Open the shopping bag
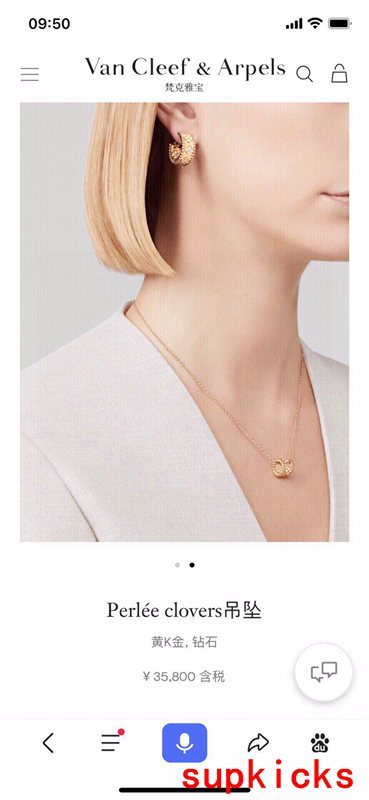 339,73
